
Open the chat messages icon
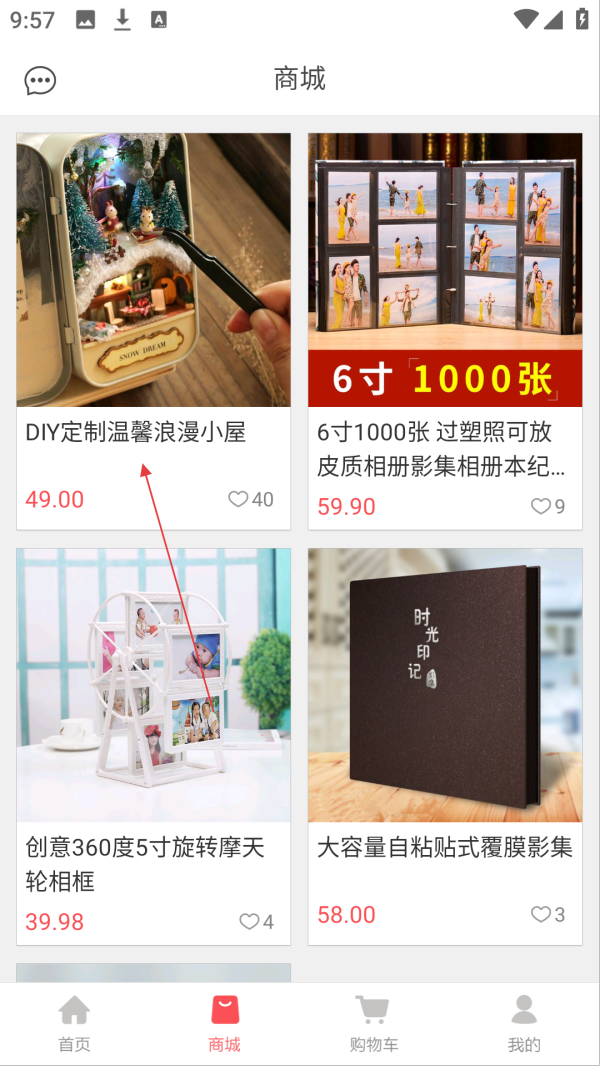tap(40, 80)
